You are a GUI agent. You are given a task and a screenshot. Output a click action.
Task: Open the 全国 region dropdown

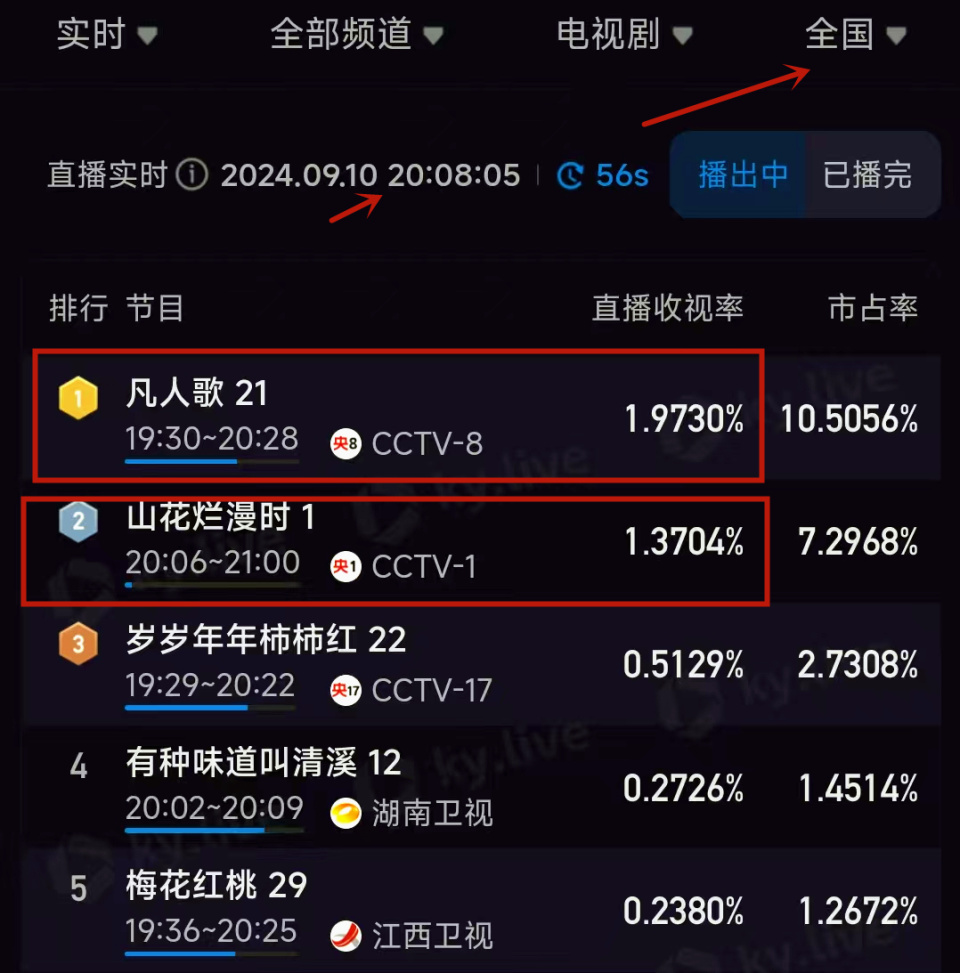click(x=855, y=35)
